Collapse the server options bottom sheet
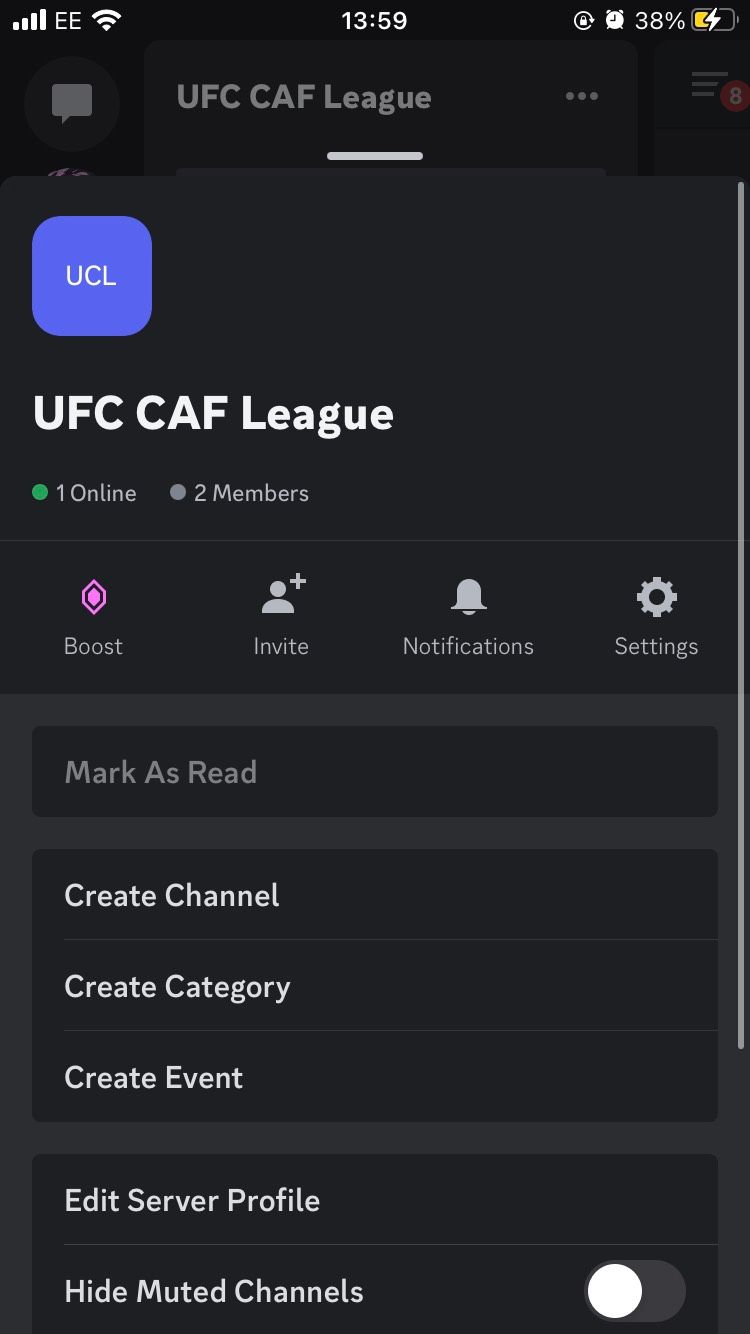 pyautogui.click(x=374, y=155)
